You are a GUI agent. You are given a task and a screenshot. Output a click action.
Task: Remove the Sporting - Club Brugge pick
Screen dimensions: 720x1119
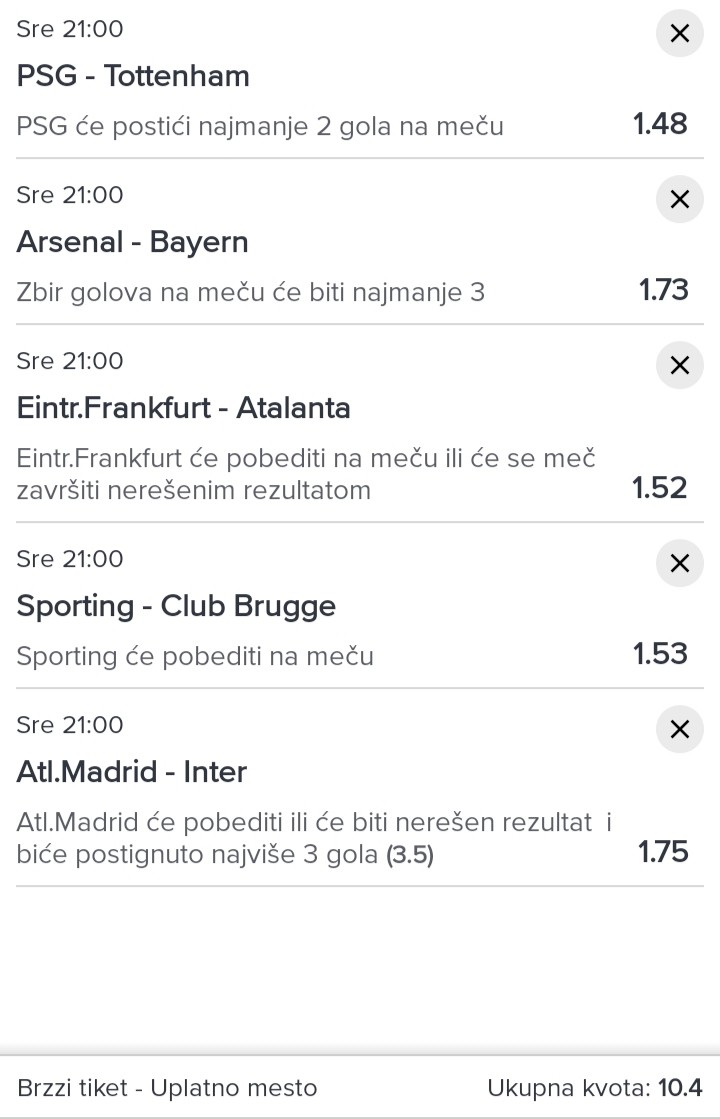click(x=679, y=563)
